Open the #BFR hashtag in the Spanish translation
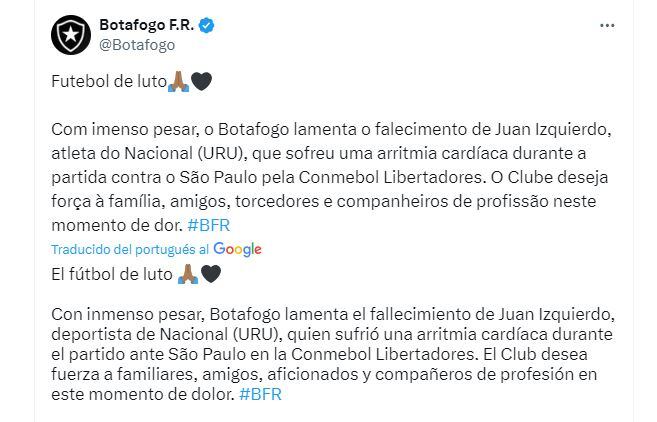657x422 pixels. (x=261, y=394)
